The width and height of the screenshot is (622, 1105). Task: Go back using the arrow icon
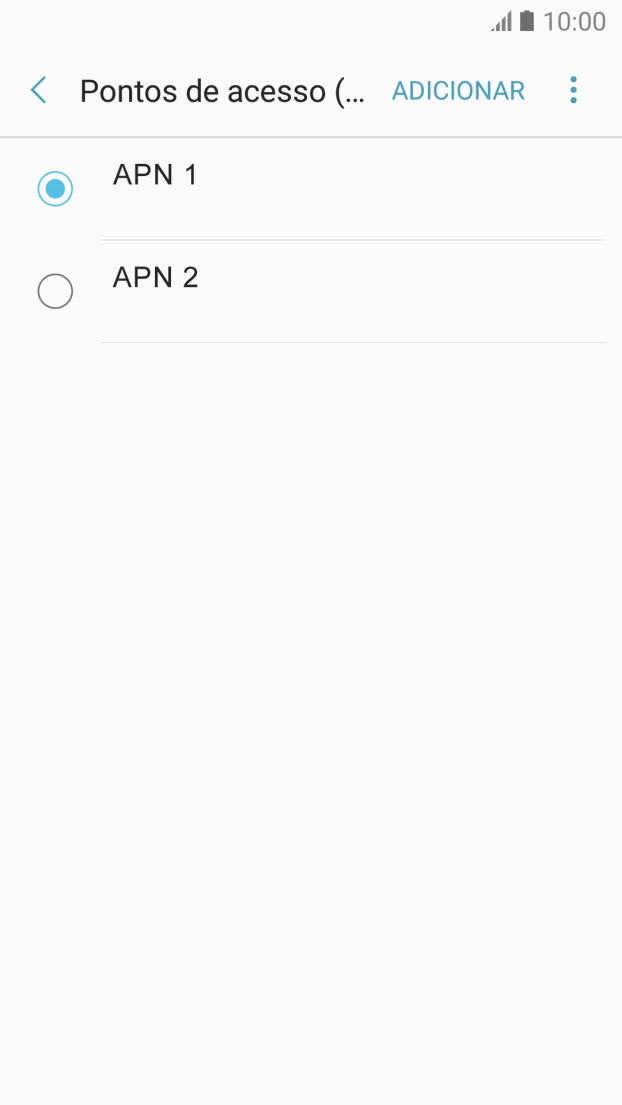tap(39, 90)
